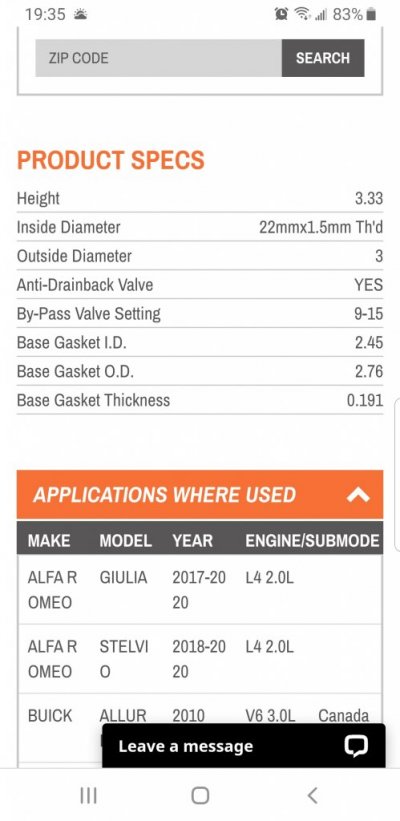The width and height of the screenshot is (400, 821).
Task: Tap the SEARCH button next to ZIP code
Action: pyautogui.click(x=323, y=58)
